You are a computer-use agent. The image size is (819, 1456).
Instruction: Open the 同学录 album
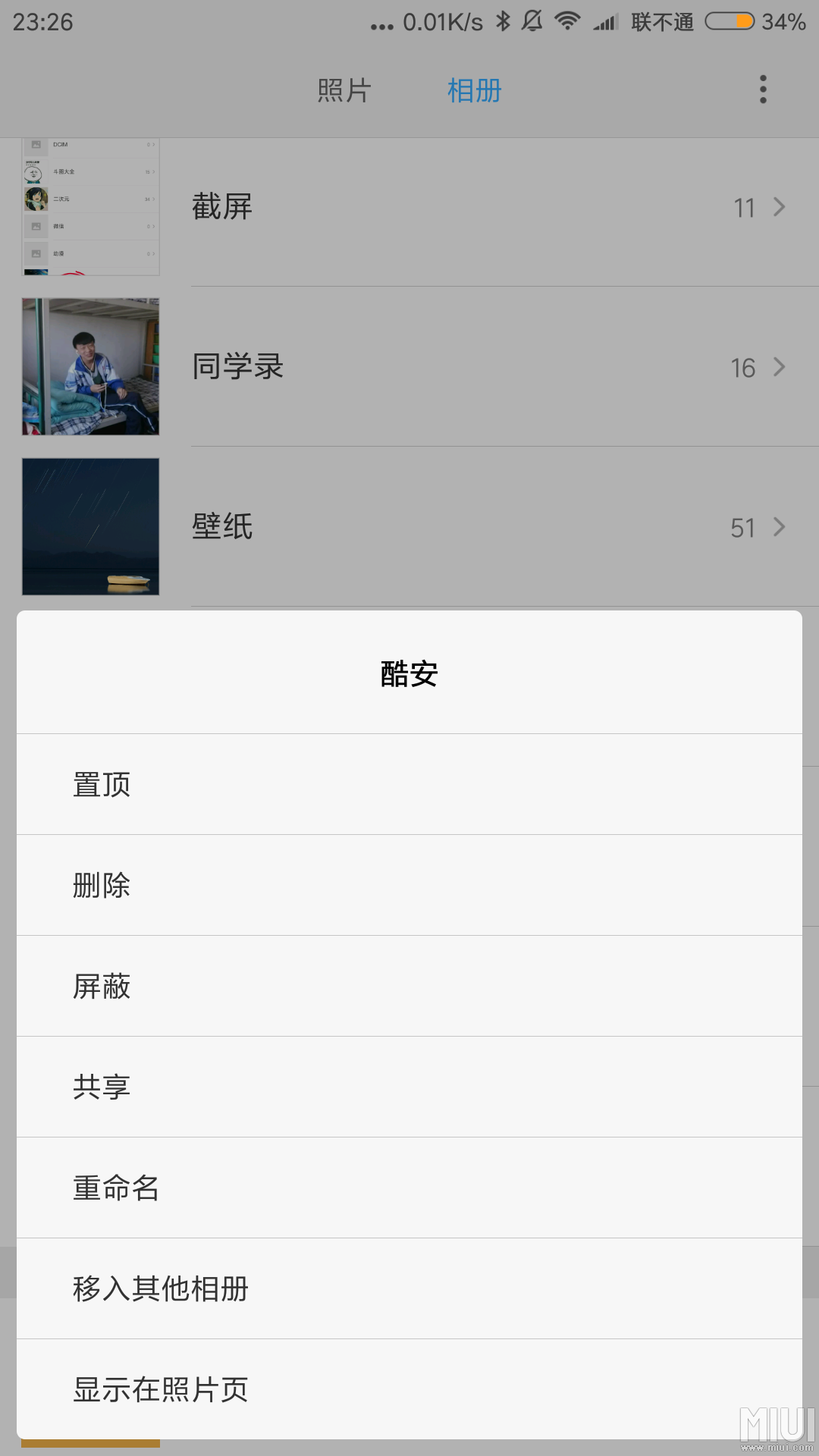click(x=485, y=367)
